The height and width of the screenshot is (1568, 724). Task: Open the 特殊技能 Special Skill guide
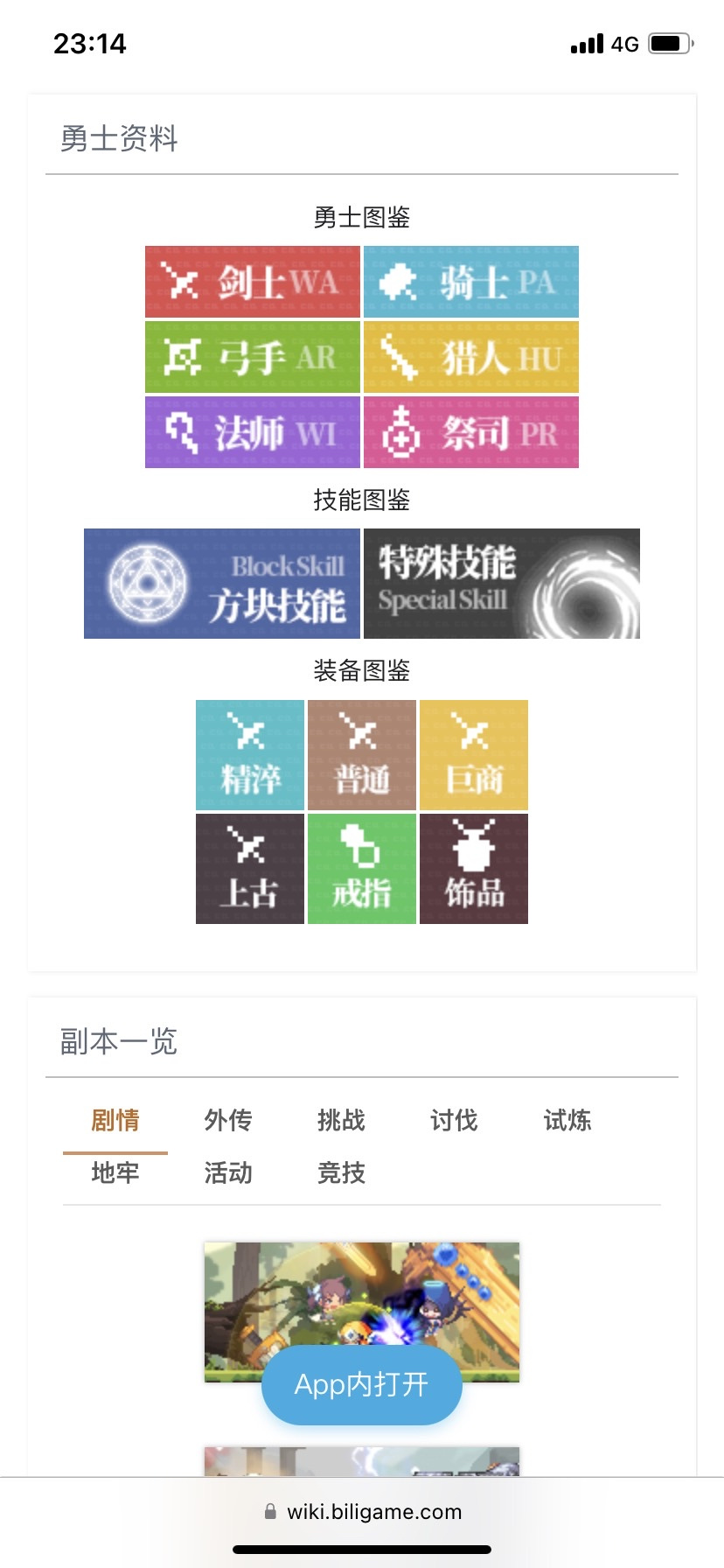pos(502,584)
